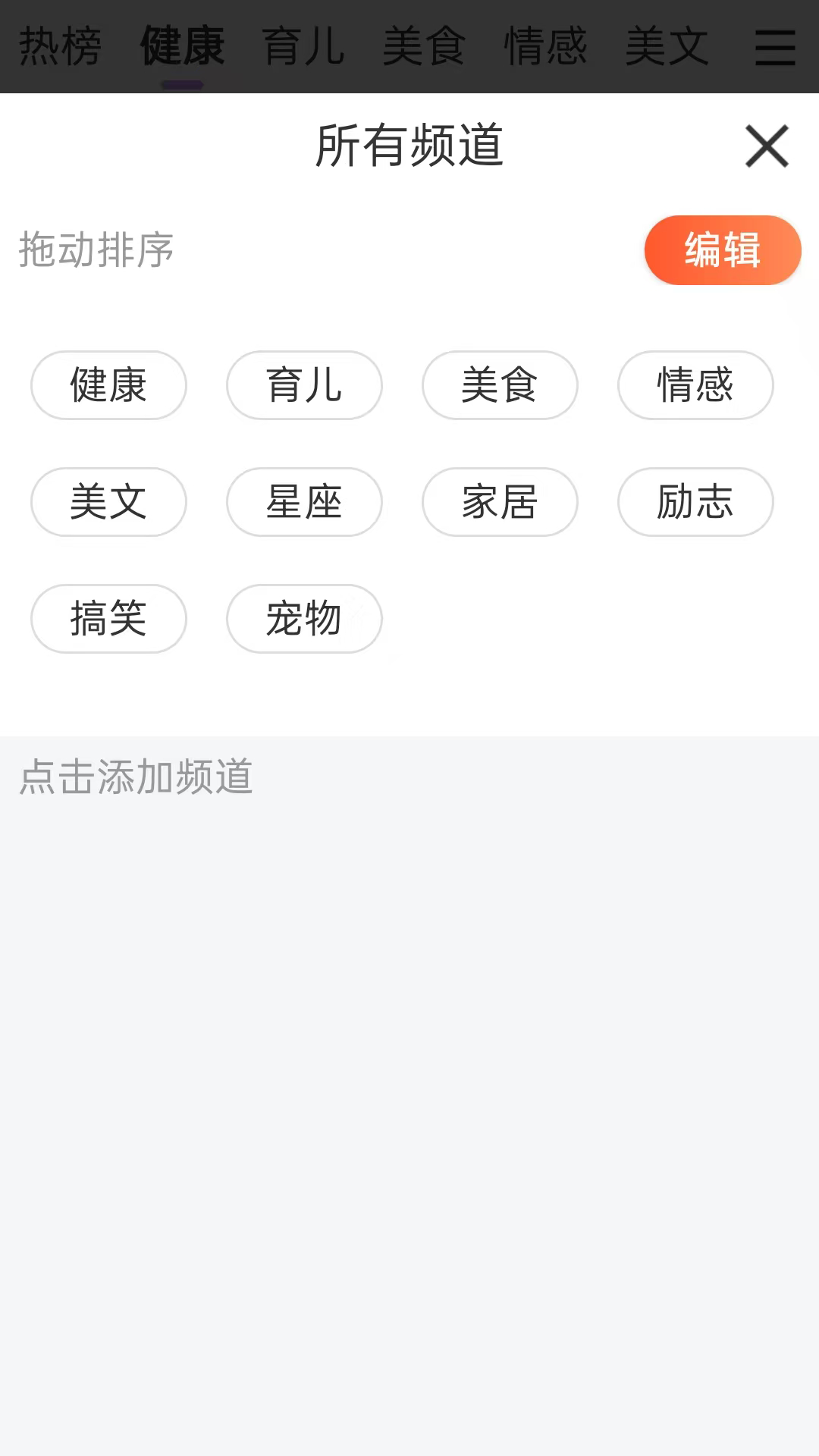Select the 搞笑 channel chip
This screenshot has width=819, height=1456.
pos(108,619)
